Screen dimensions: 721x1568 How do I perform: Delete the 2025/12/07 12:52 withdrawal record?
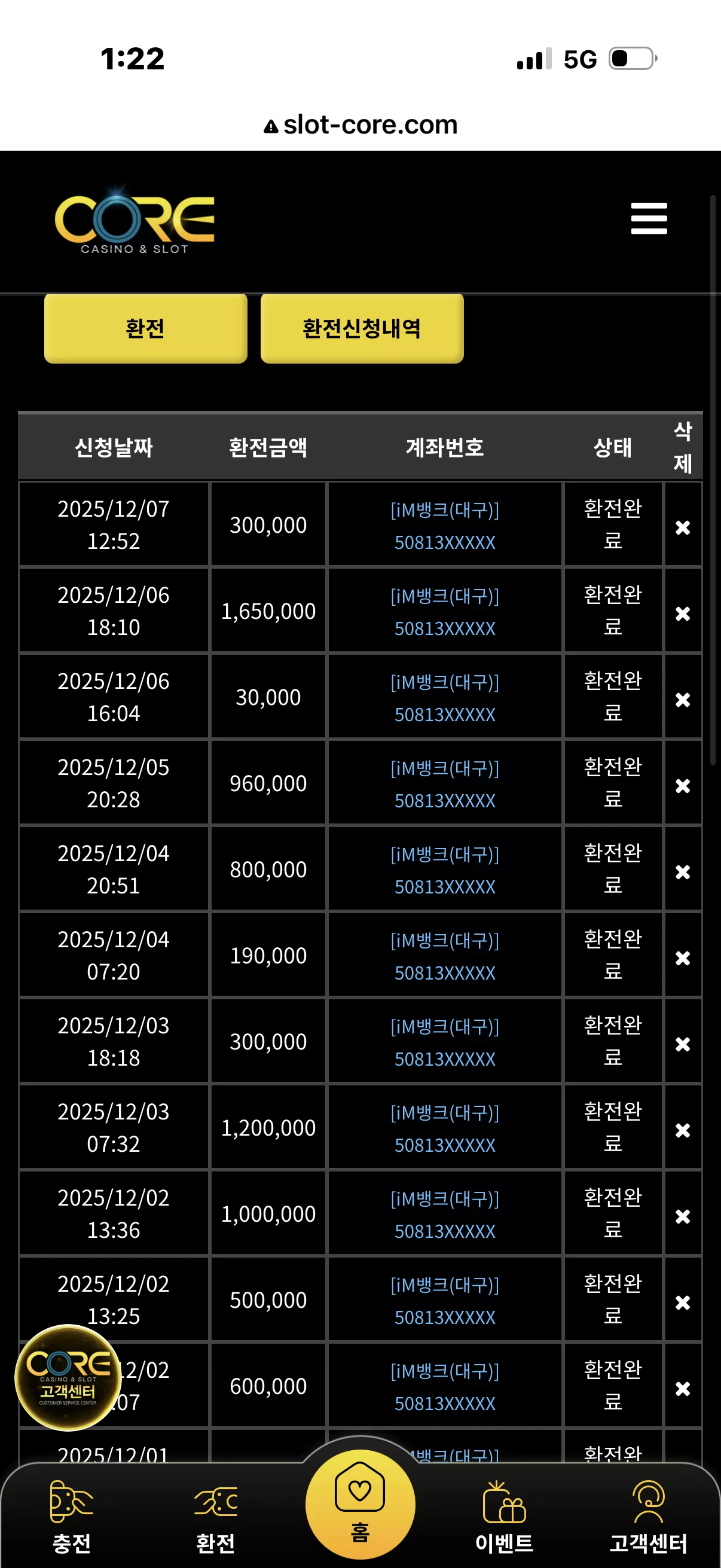(683, 527)
